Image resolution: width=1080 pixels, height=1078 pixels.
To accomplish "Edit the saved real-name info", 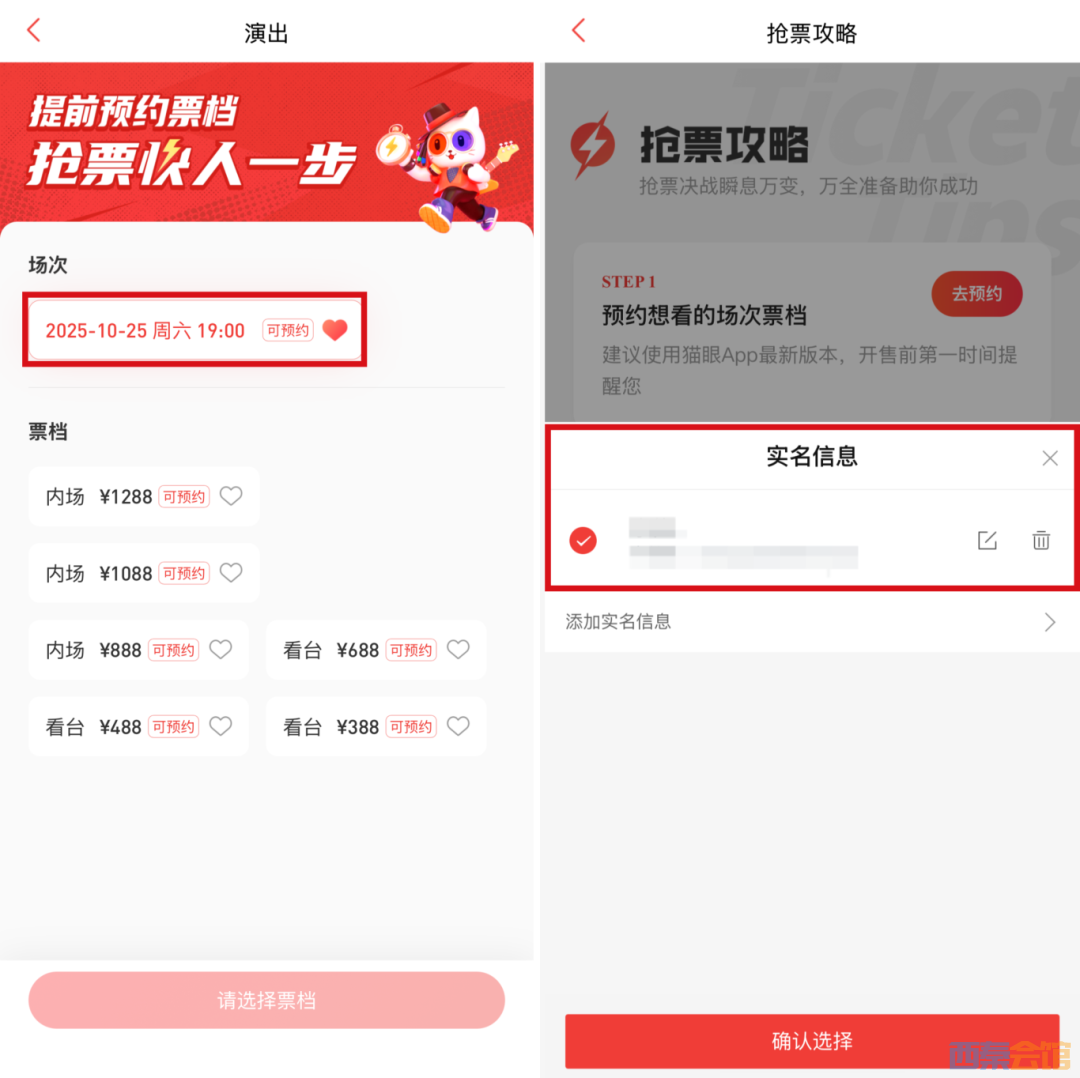I will [987, 541].
